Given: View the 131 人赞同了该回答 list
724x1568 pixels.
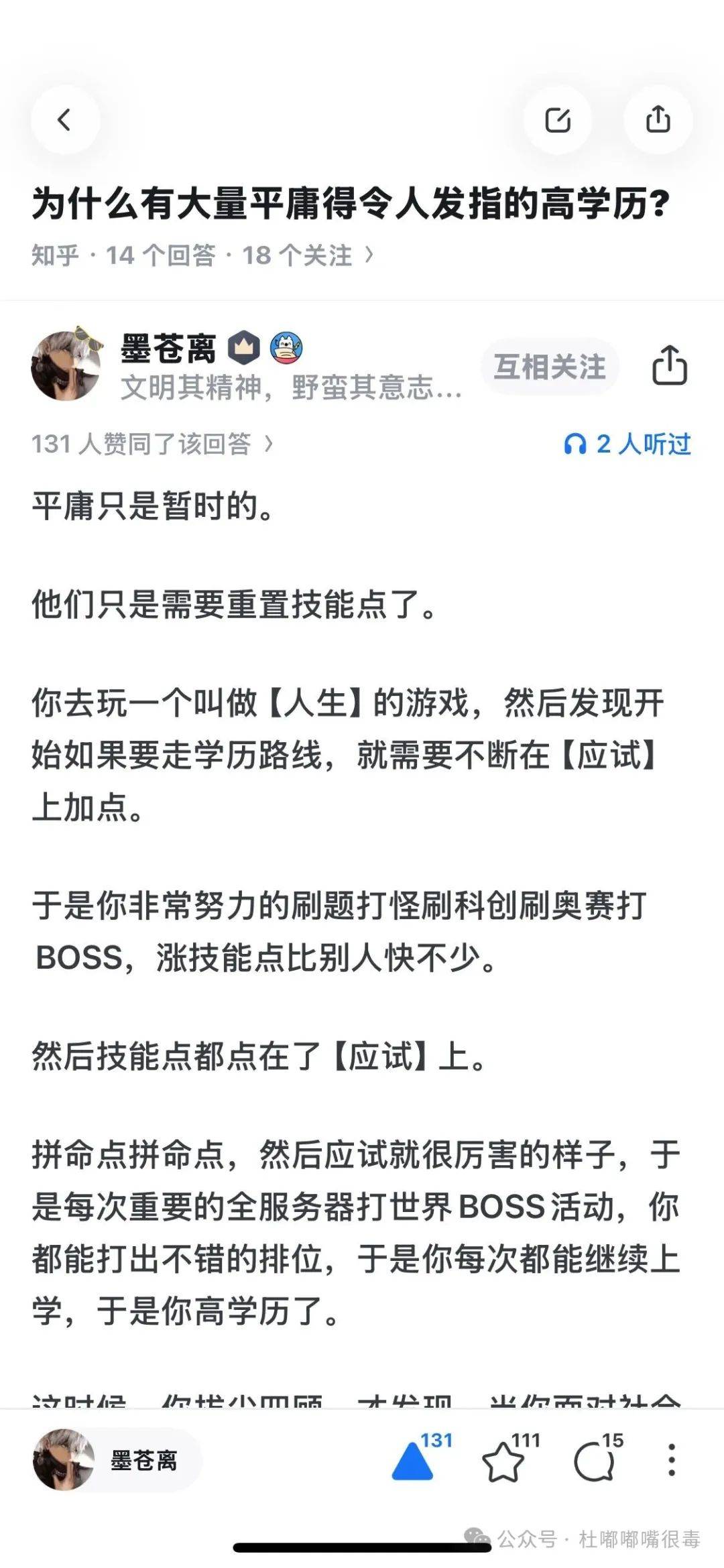Looking at the screenshot, I should click(152, 444).
